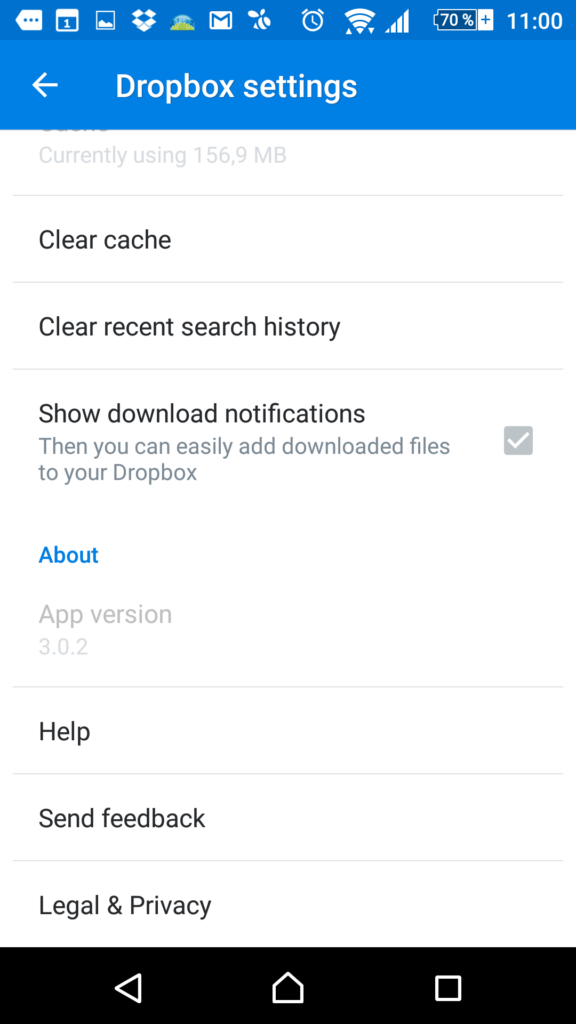Image resolution: width=576 pixels, height=1024 pixels.
Task: Tap the system home button
Action: (x=288, y=987)
